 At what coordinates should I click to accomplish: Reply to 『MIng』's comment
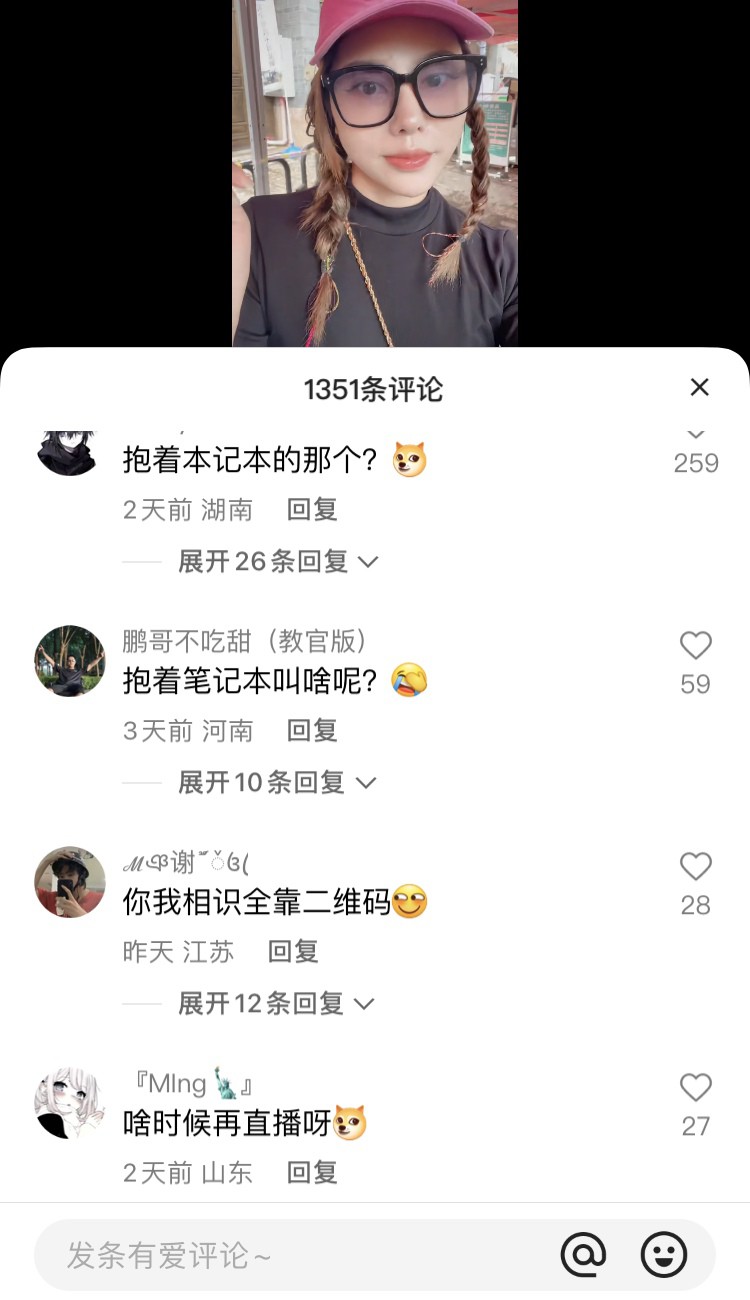[x=312, y=1173]
